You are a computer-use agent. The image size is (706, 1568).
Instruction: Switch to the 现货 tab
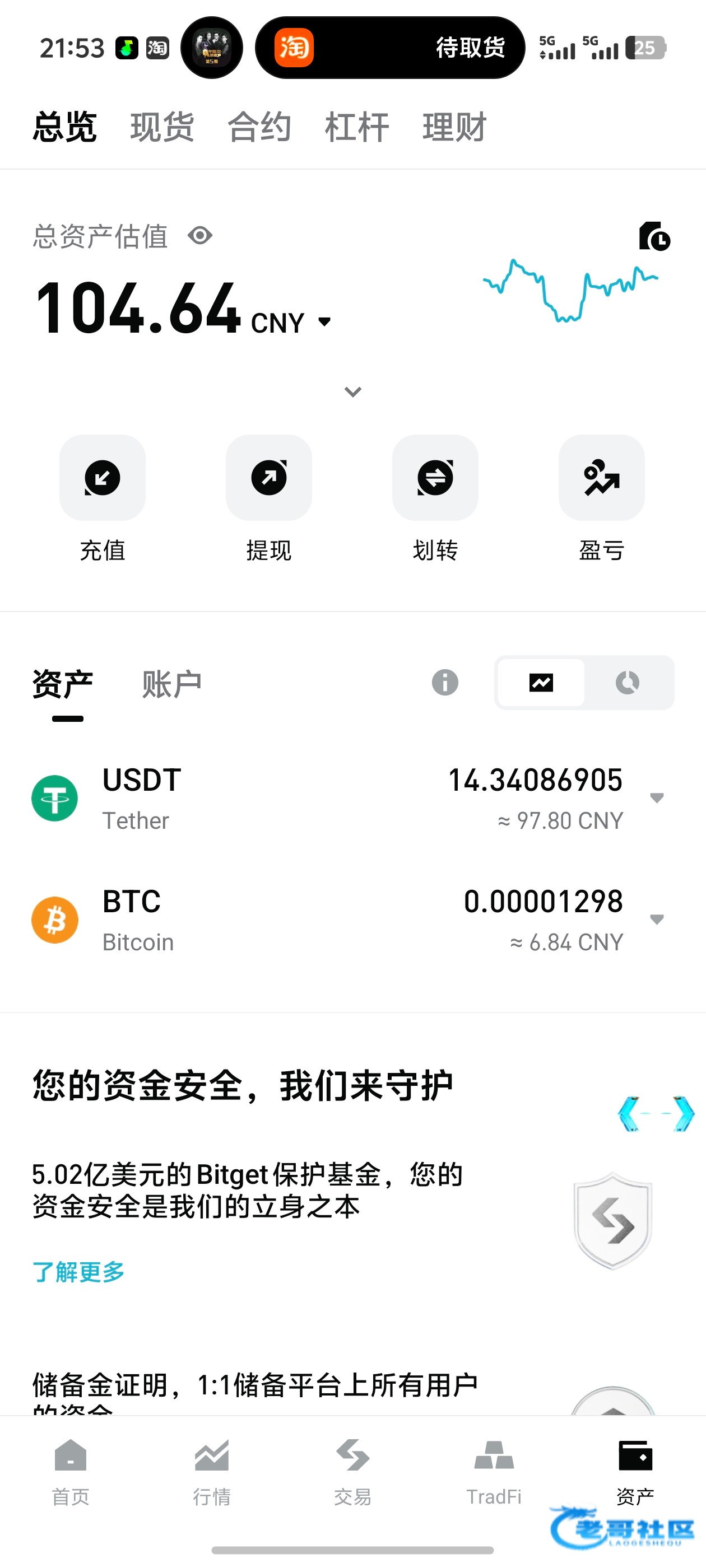162,127
